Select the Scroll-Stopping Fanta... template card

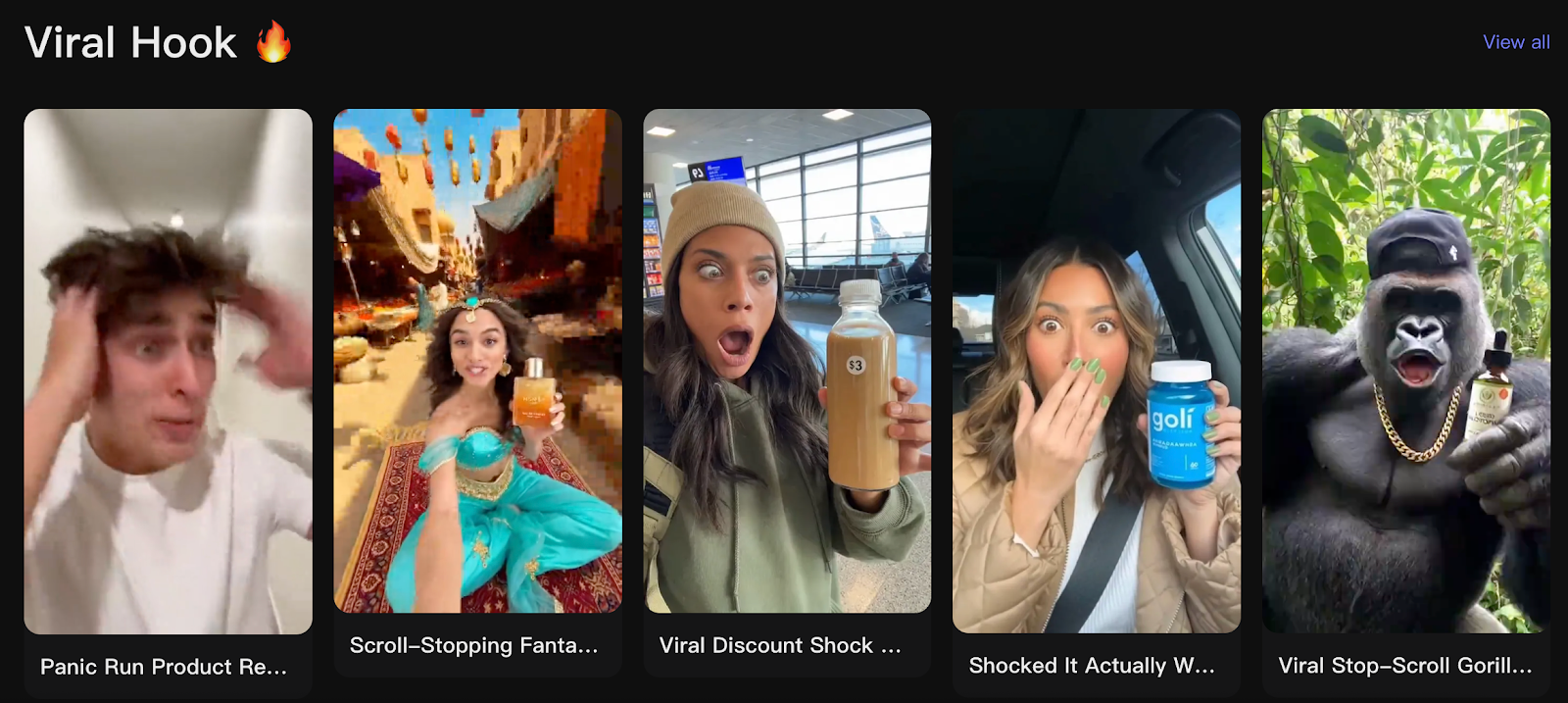(x=477, y=361)
